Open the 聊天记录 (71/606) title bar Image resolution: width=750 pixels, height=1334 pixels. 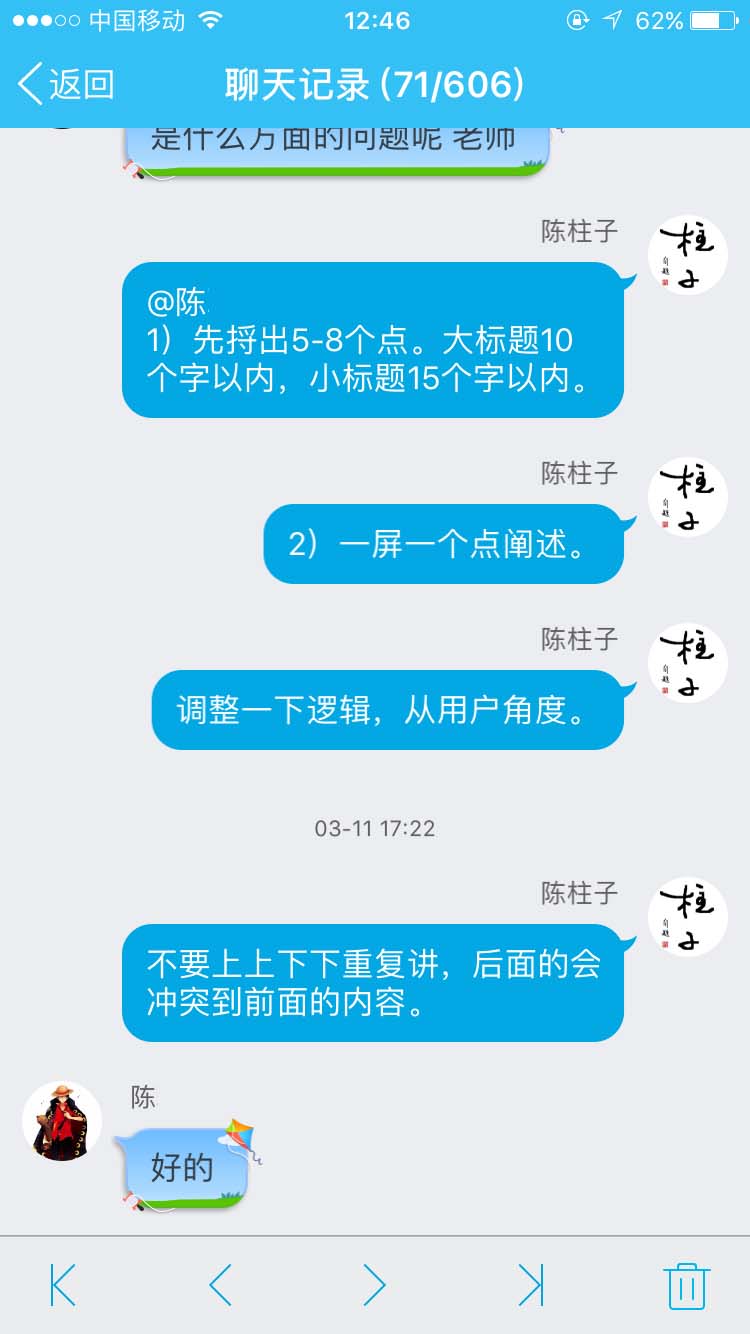click(x=375, y=83)
